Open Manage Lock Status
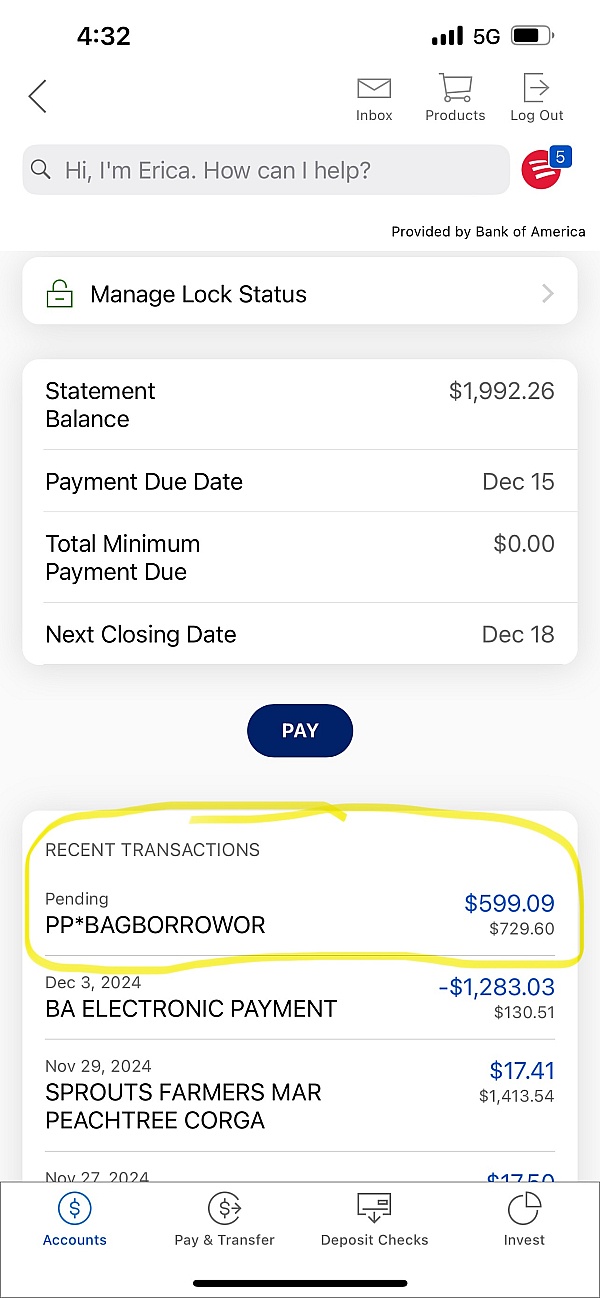This screenshot has width=600, height=1298. (300, 294)
